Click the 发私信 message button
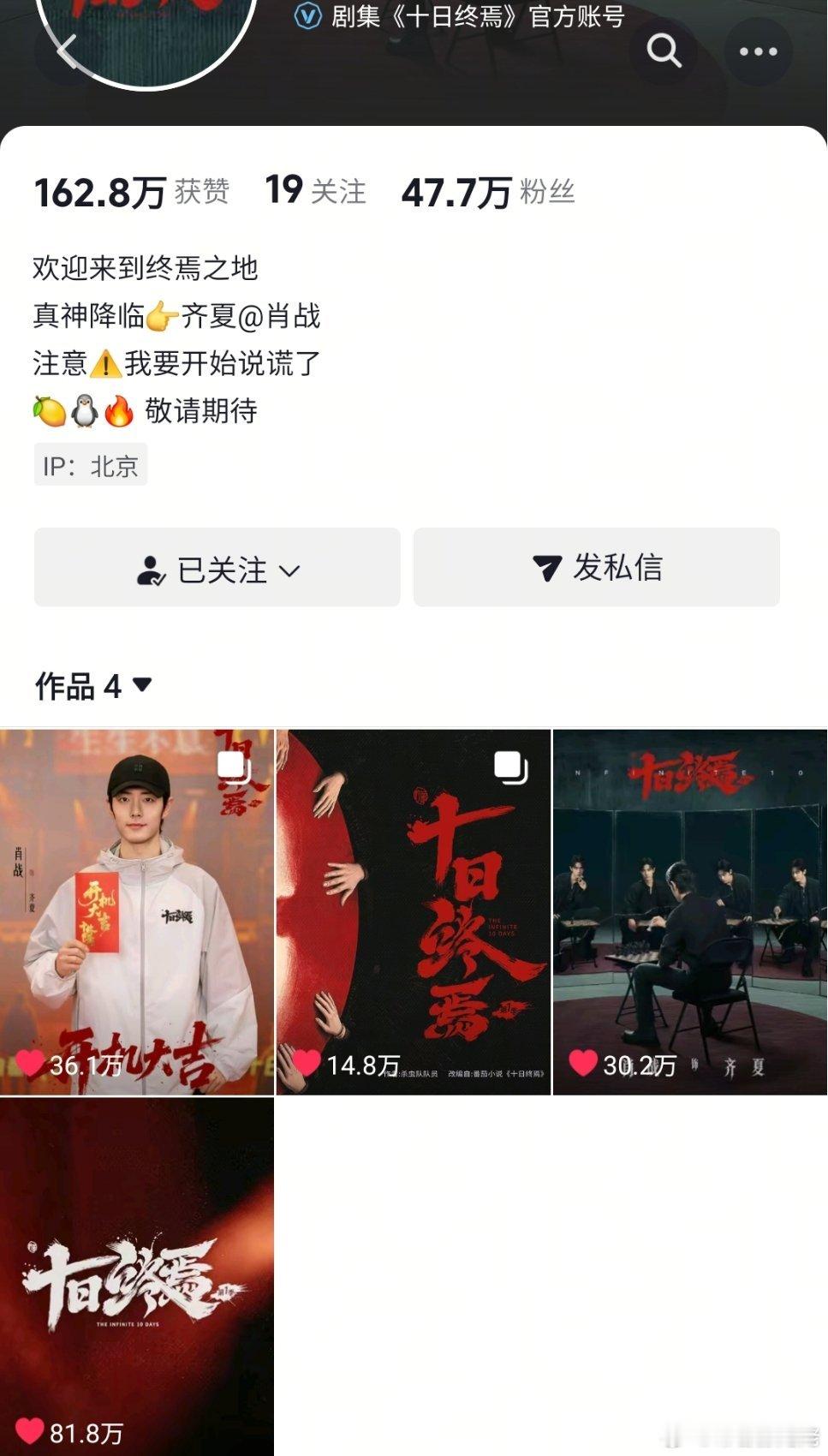Image resolution: width=828 pixels, height=1456 pixels. (x=597, y=567)
